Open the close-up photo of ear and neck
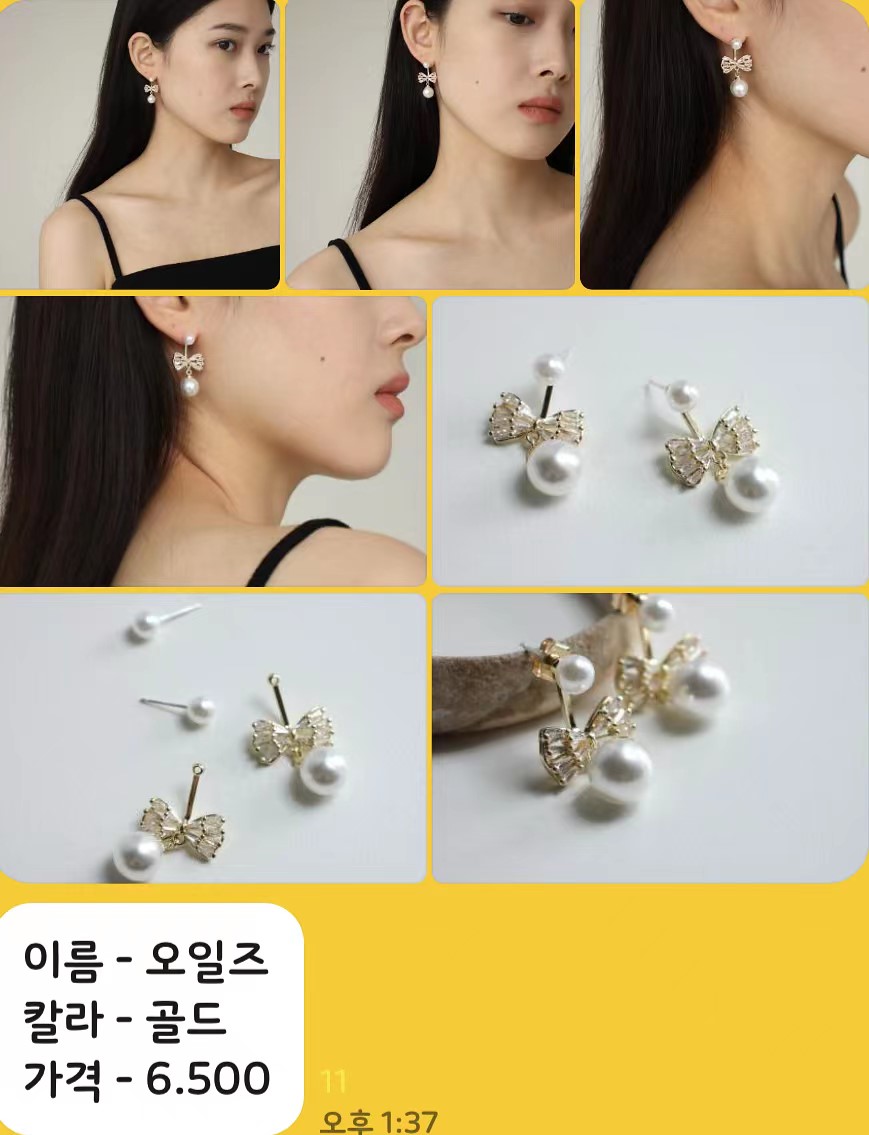This screenshot has width=869, height=1135. point(723,145)
